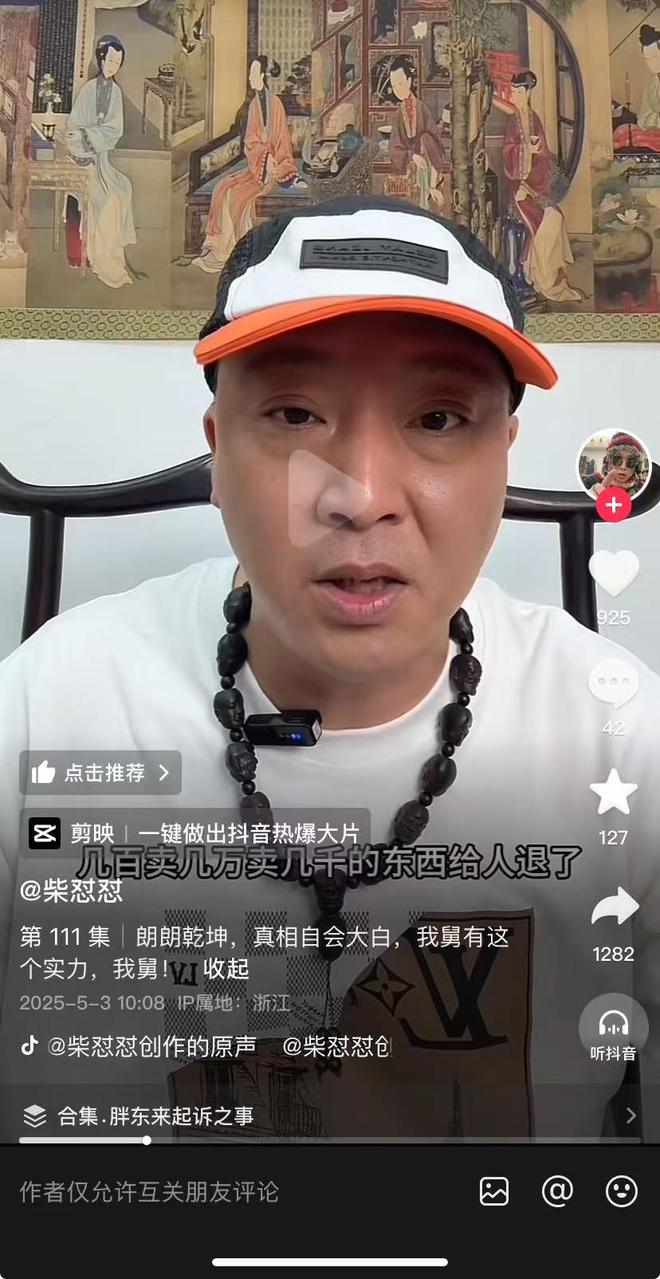Add video to favorites with the star
The image size is (660, 1279).
(x=613, y=793)
